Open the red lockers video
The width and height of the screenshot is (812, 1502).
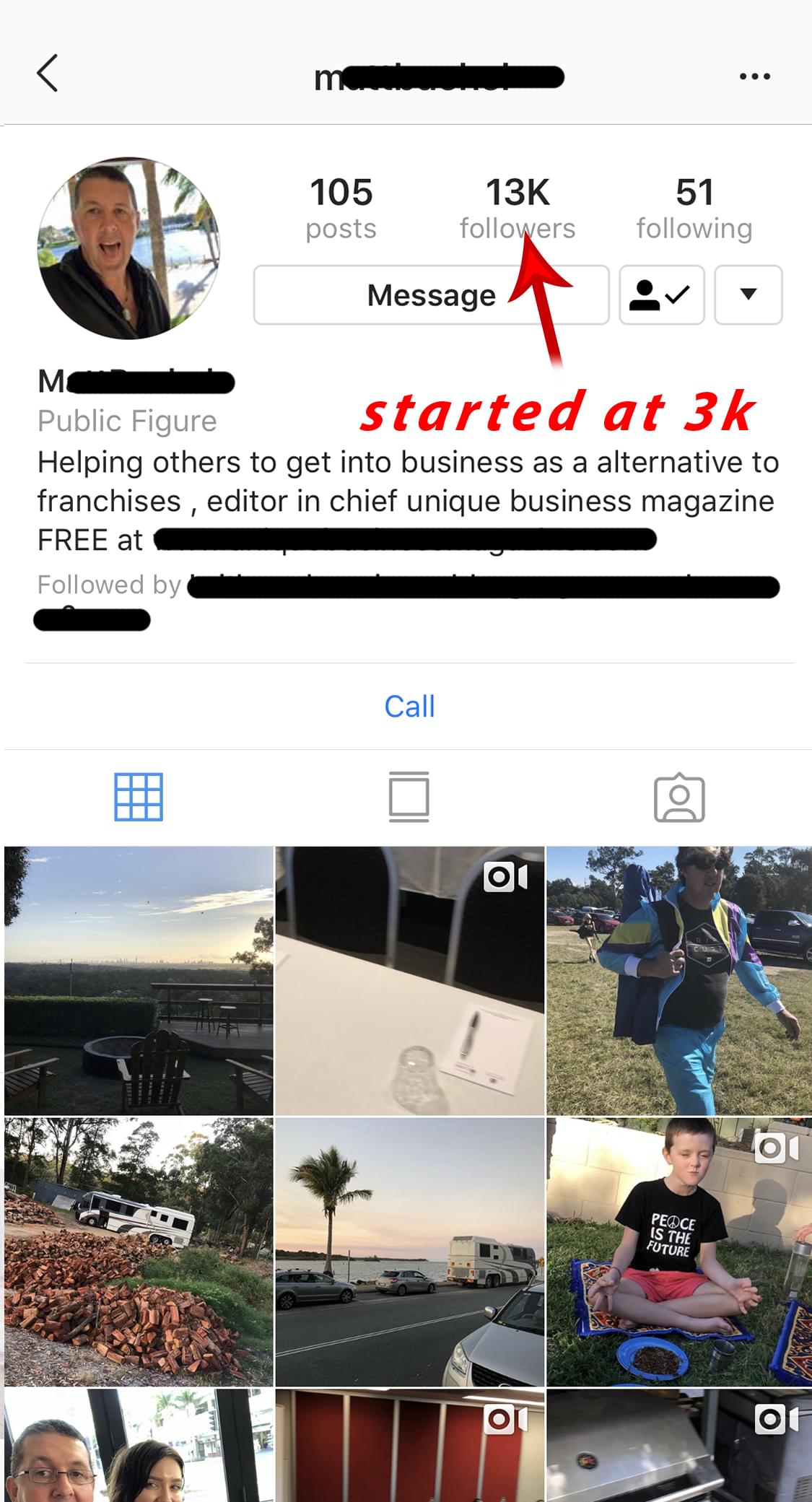click(409, 1445)
